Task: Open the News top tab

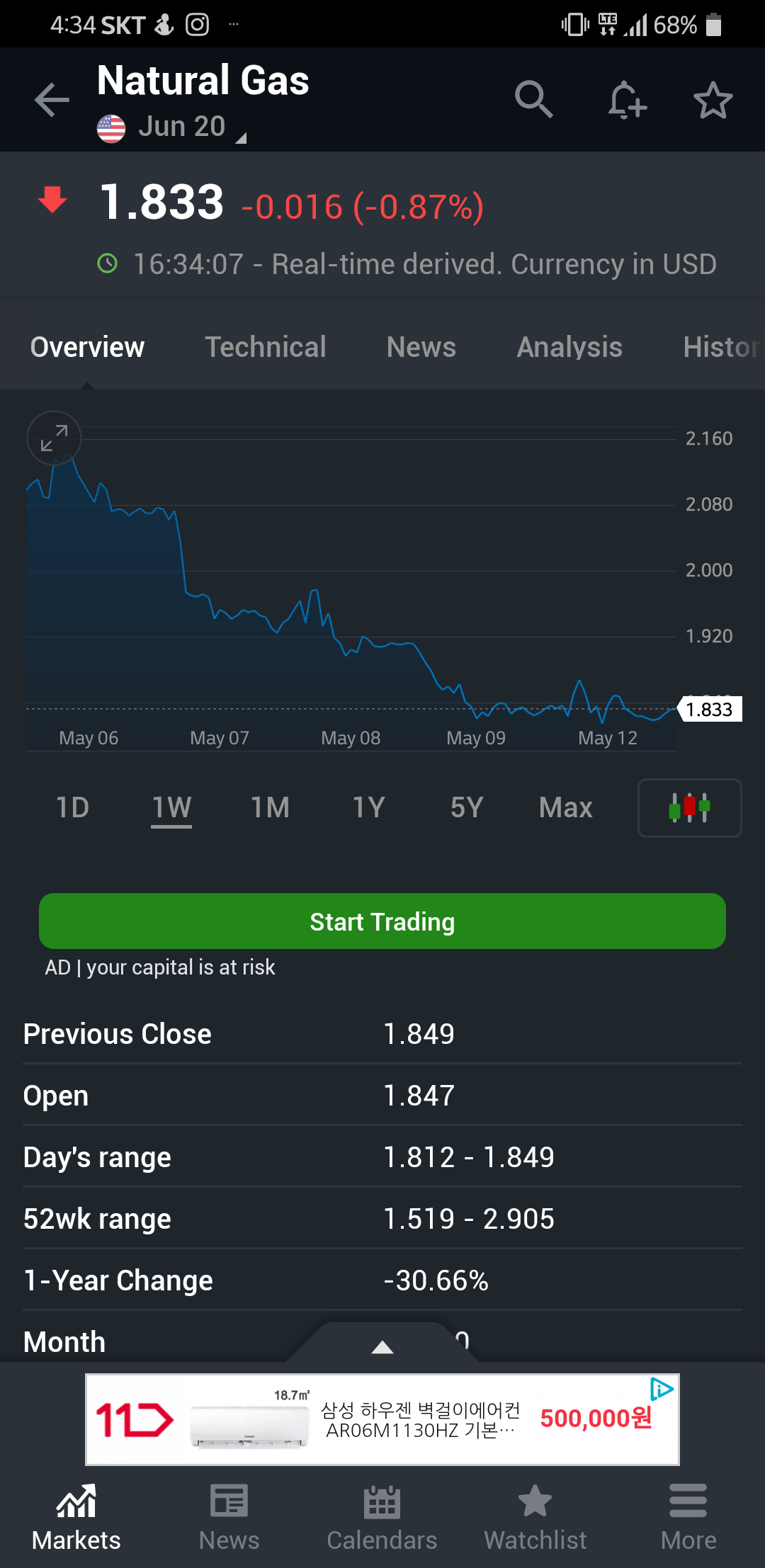Action: 421,347
